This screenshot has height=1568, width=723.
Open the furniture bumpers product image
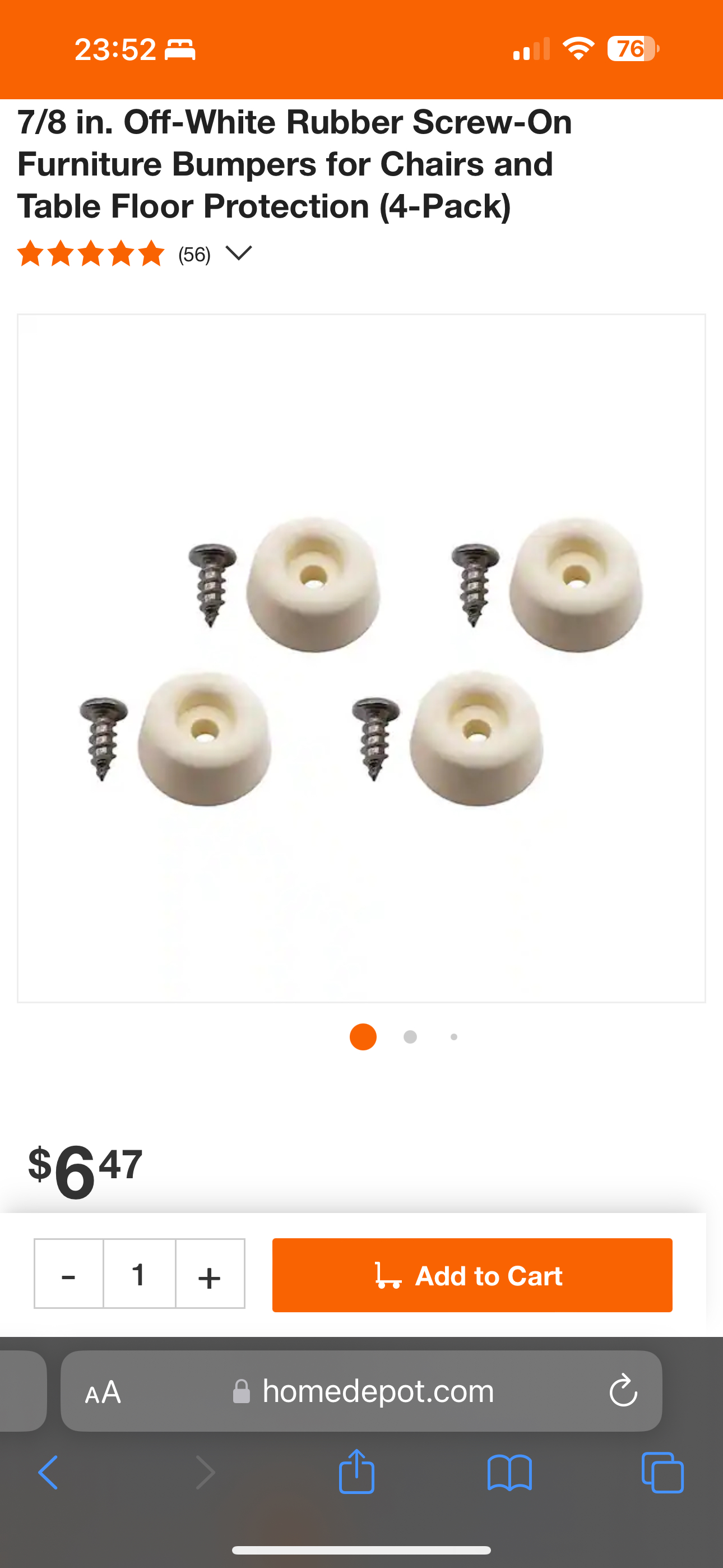tap(361, 658)
